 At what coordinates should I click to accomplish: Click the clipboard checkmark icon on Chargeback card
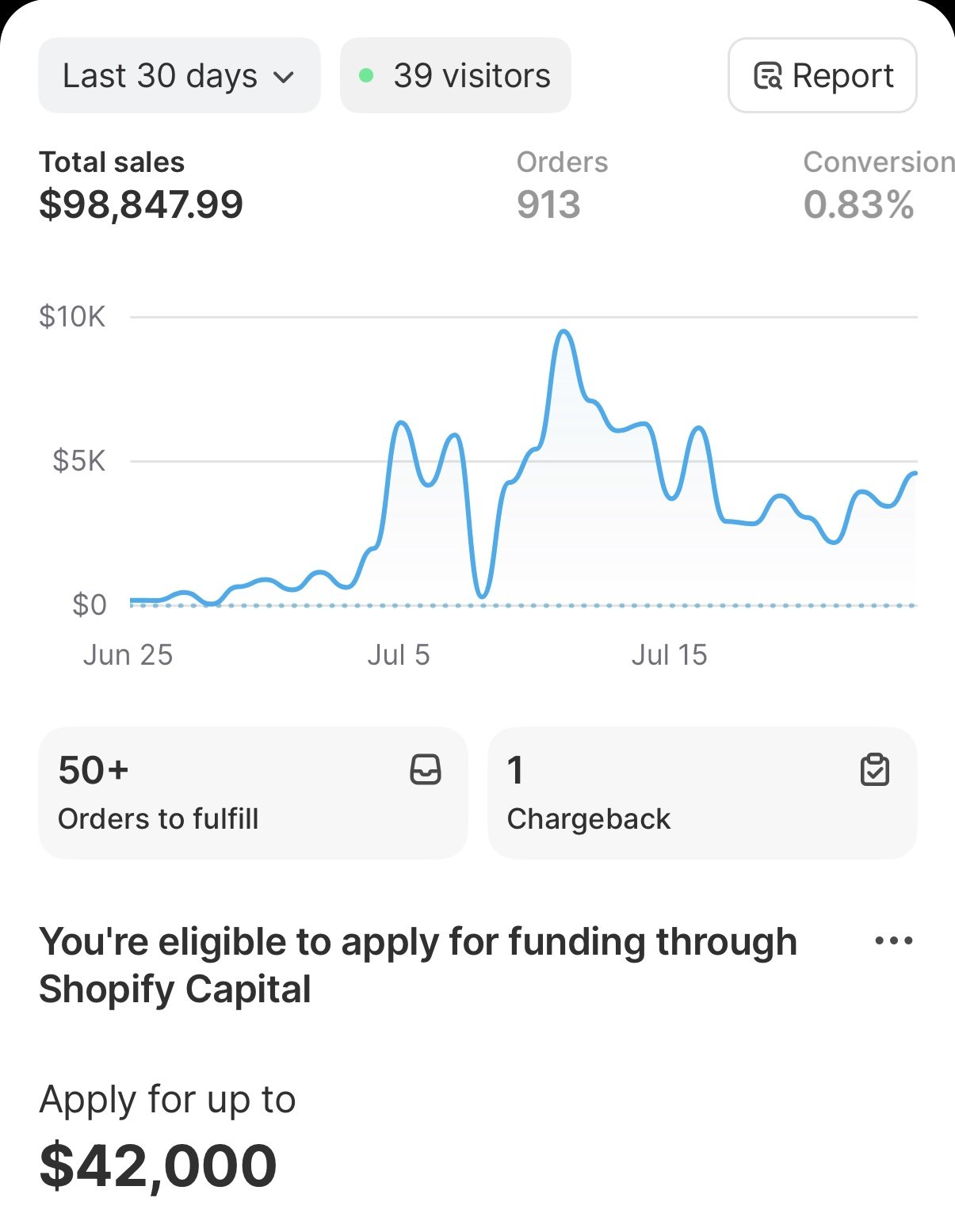coord(875,769)
